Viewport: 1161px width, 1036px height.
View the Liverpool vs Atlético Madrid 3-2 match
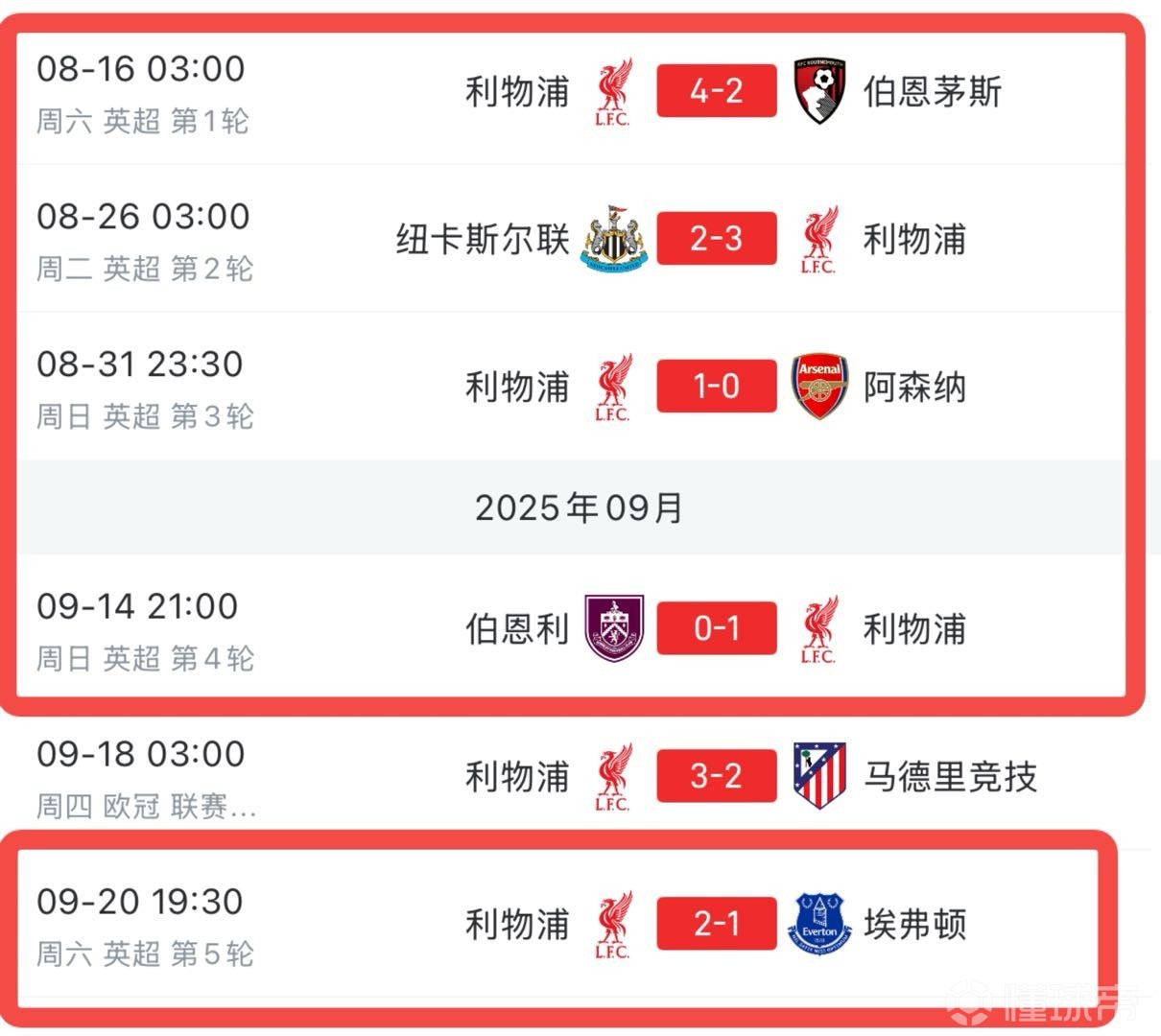pos(716,776)
